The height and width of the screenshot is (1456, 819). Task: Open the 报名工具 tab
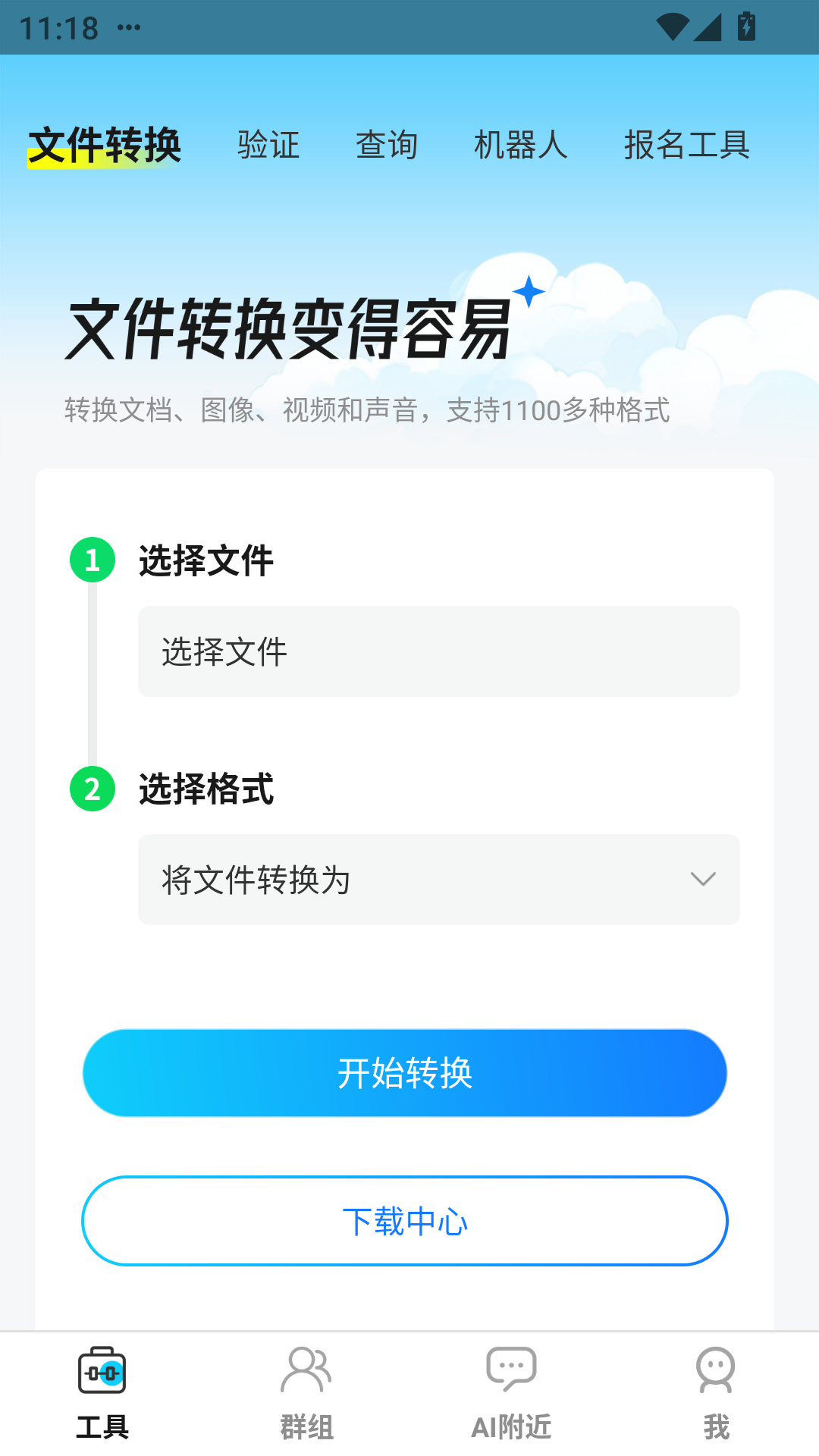pyautogui.click(x=688, y=146)
